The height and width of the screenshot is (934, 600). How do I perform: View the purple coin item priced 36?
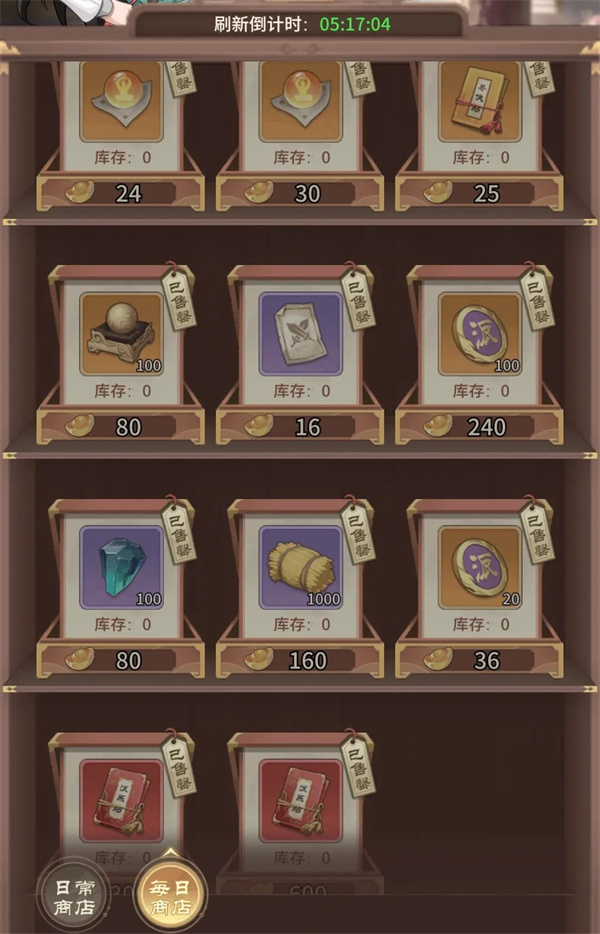[479, 568]
